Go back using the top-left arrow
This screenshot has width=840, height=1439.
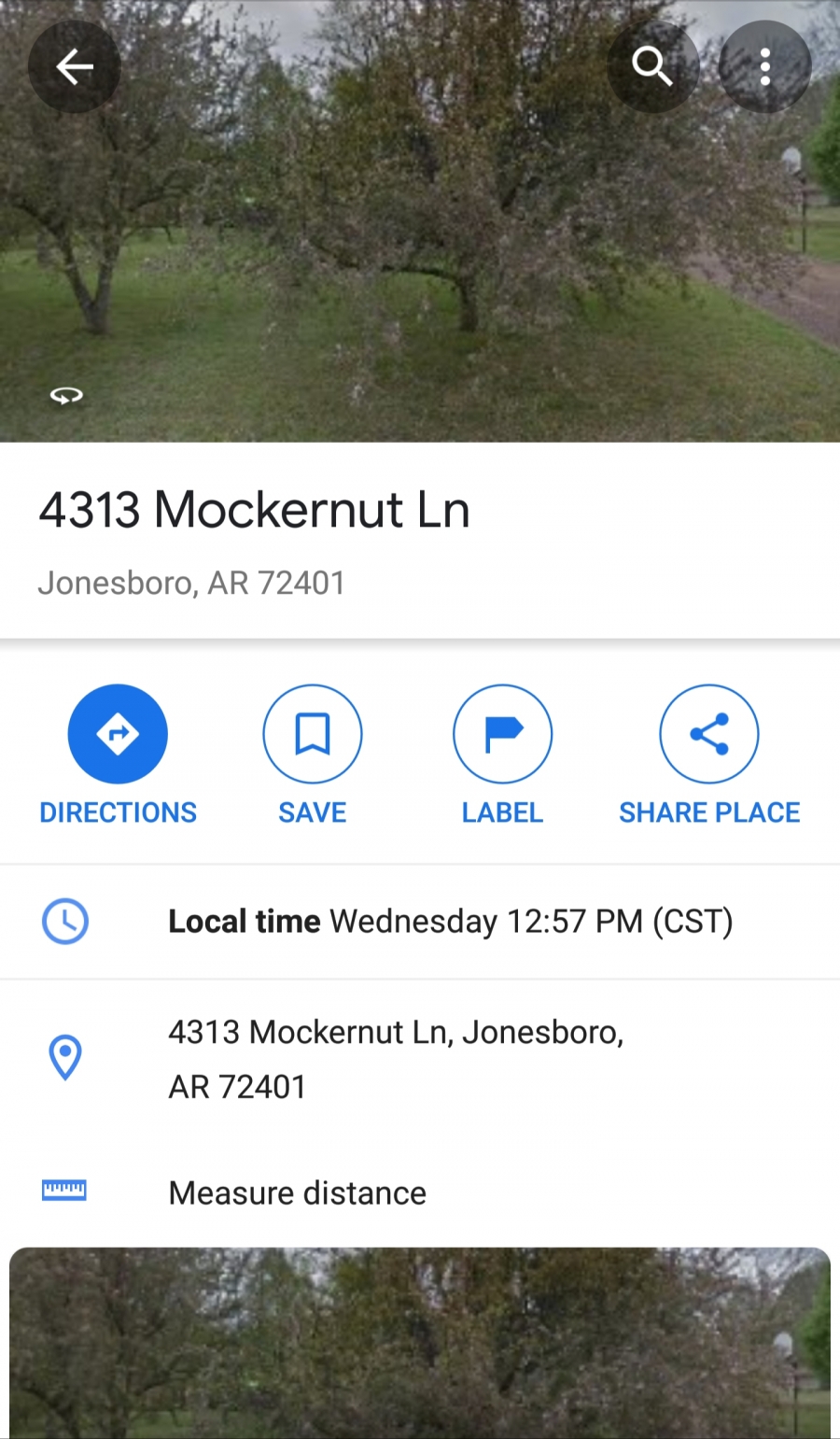(x=75, y=67)
